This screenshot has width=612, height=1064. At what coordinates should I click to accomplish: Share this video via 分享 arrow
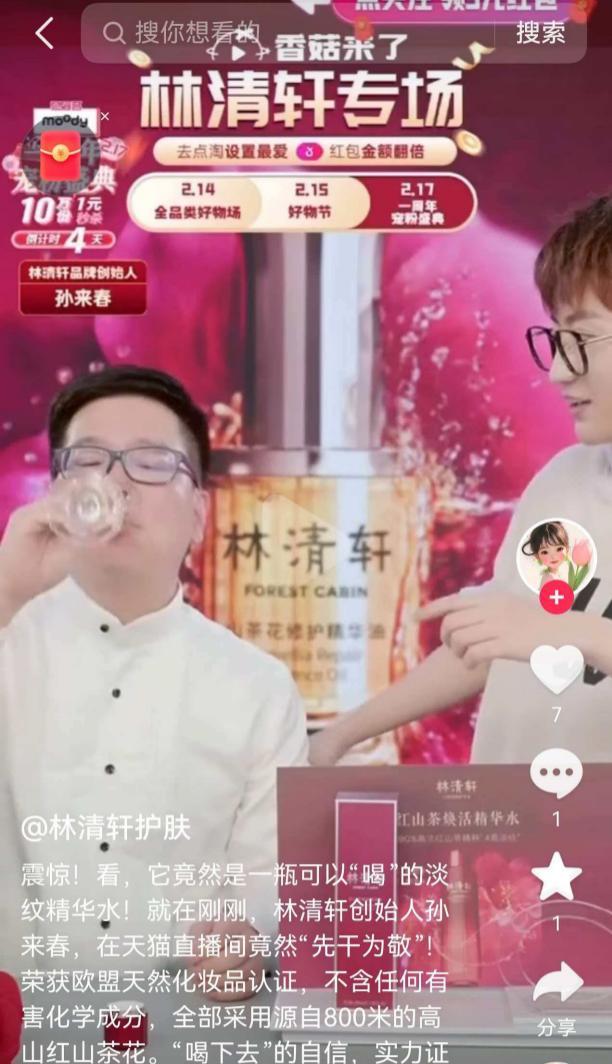[x=557, y=983]
